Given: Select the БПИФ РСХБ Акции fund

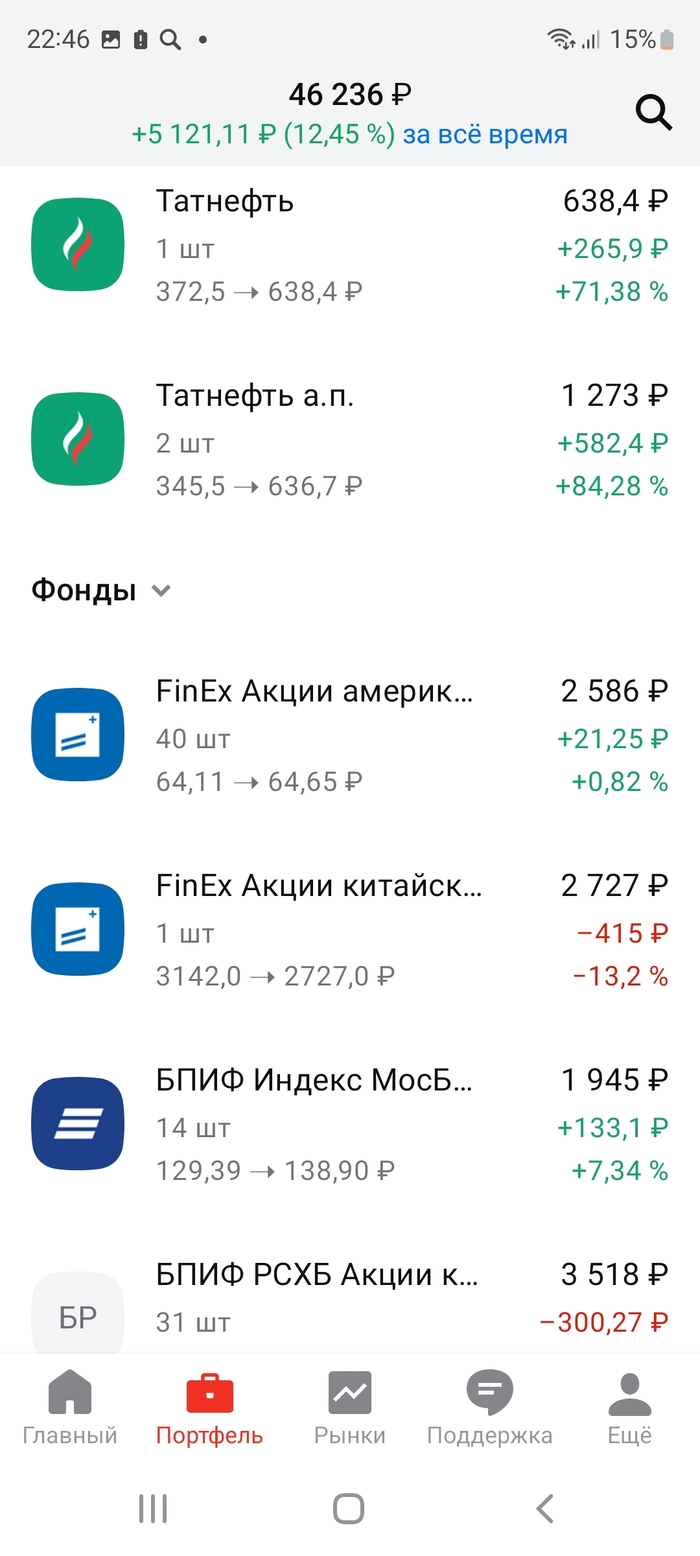Looking at the screenshot, I should click(350, 1298).
